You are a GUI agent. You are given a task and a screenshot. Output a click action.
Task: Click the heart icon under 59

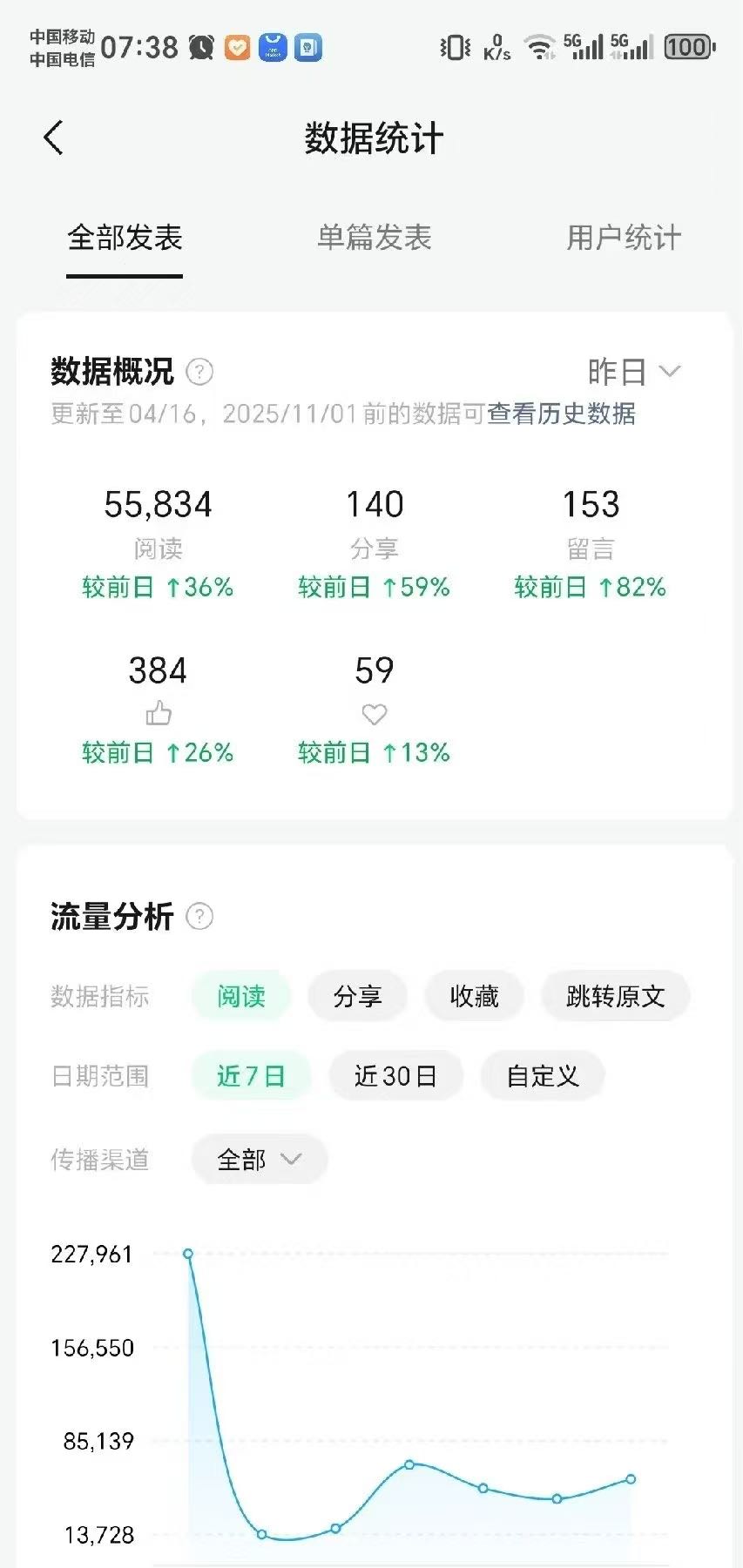click(x=374, y=714)
